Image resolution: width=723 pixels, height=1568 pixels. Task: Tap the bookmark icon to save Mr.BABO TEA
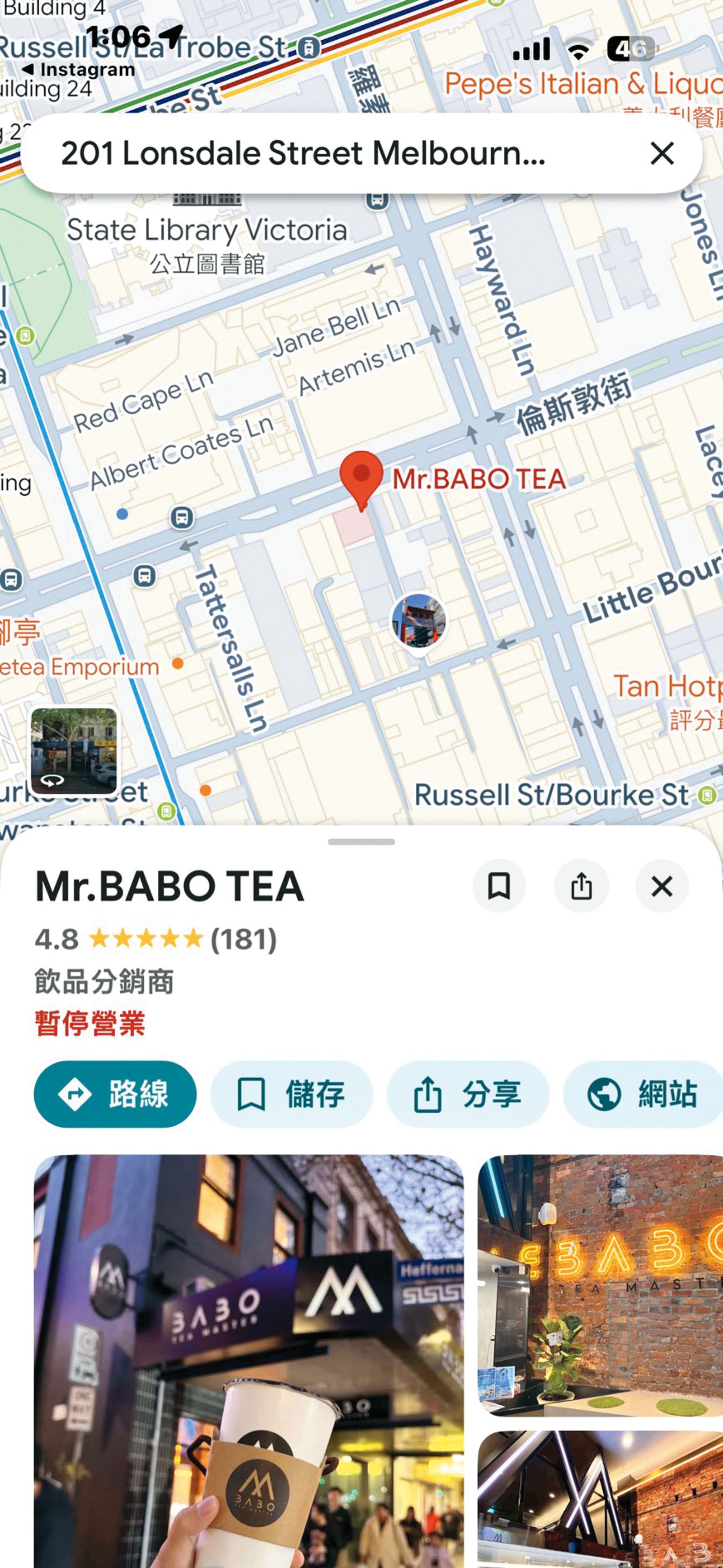tap(499, 887)
